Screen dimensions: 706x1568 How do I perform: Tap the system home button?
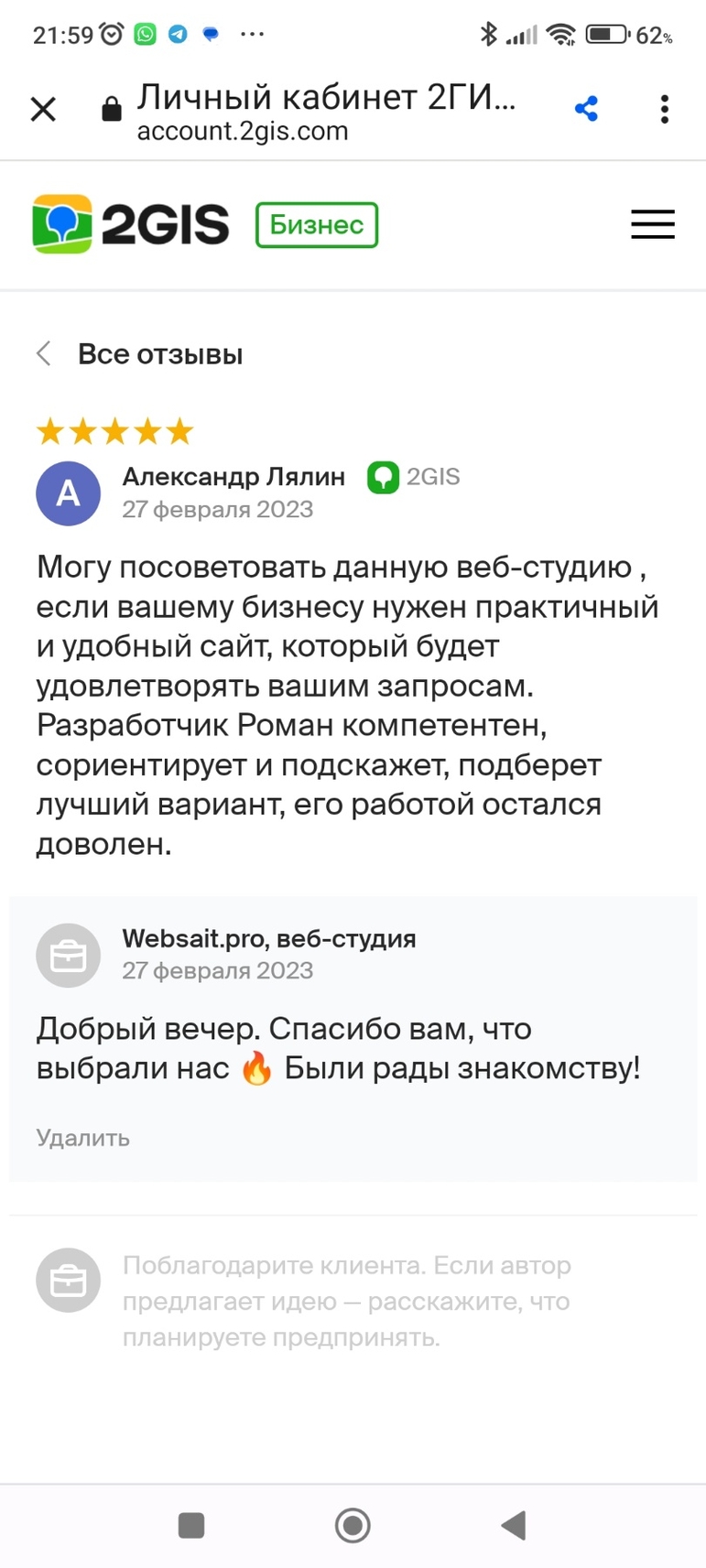[353, 1525]
